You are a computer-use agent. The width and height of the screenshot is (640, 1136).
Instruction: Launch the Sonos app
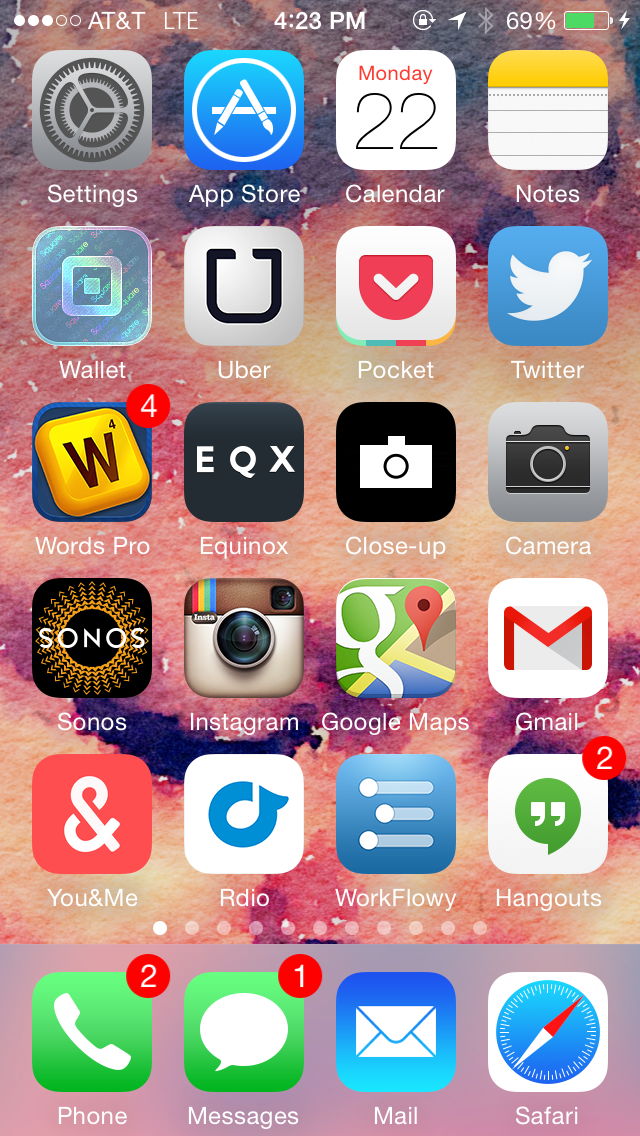(x=92, y=638)
